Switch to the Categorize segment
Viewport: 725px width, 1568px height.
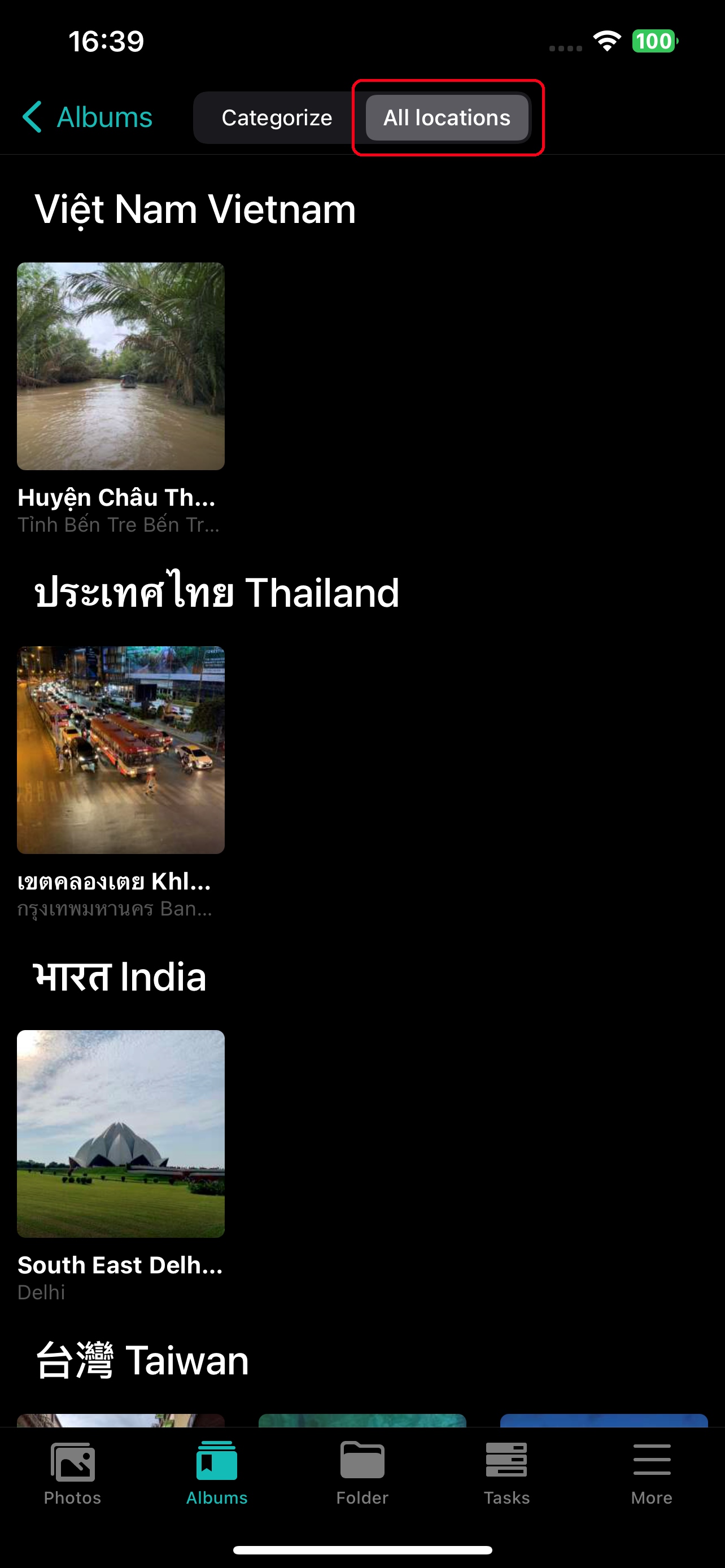(277, 117)
